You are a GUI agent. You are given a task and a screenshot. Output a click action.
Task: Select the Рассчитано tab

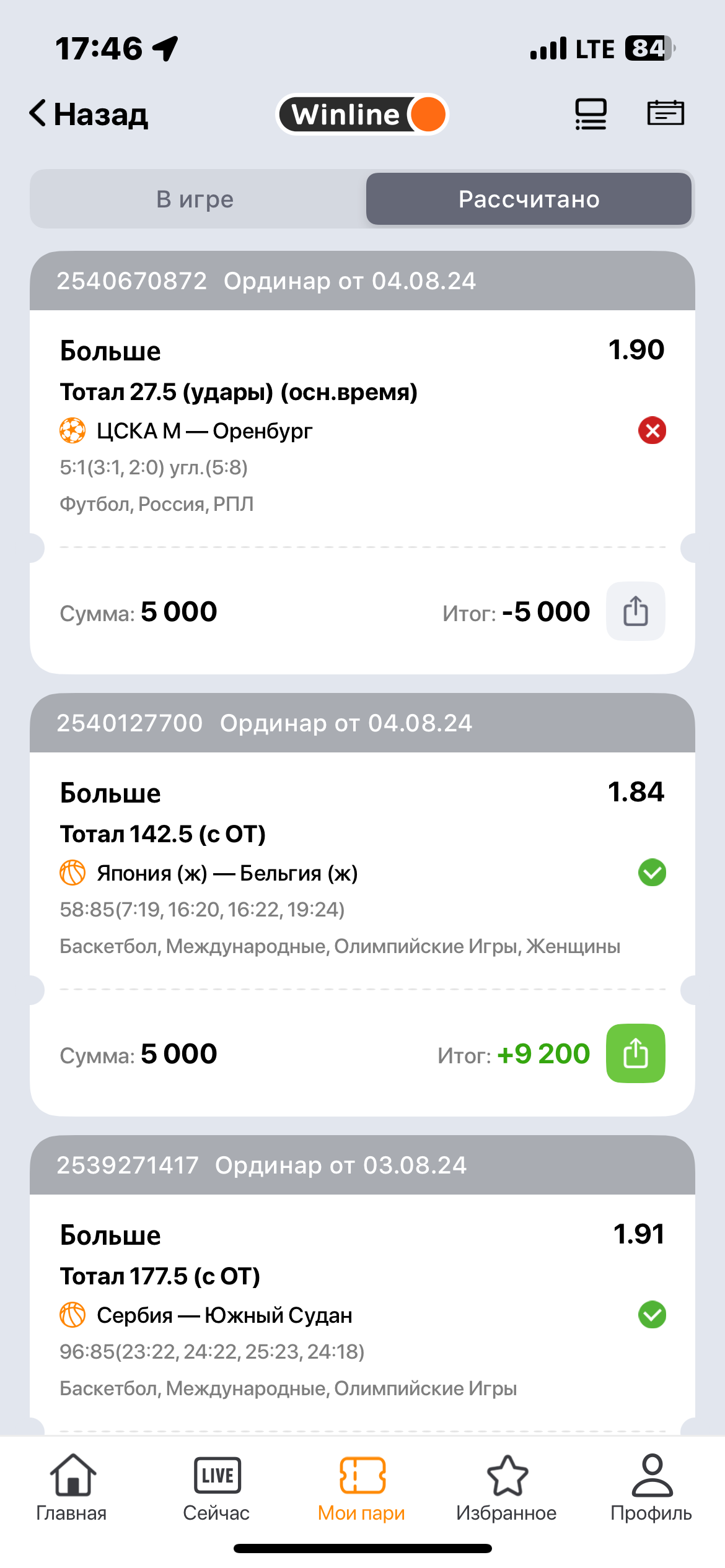click(x=529, y=199)
